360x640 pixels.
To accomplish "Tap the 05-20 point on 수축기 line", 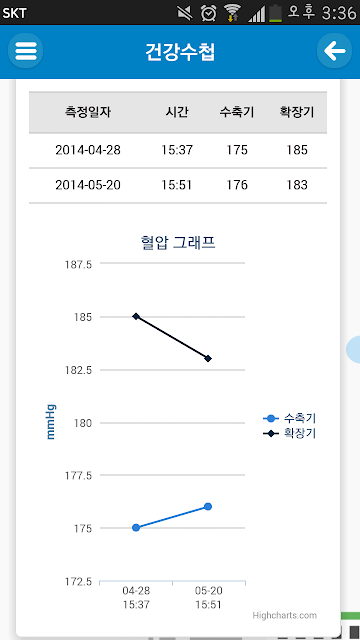I will click(208, 507).
